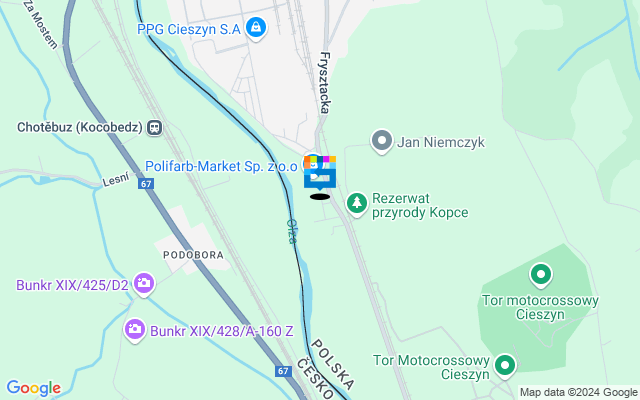The height and width of the screenshot is (400, 640).
Task: Open the Rezerwat przyrody Kopce park pin
Action: [x=356, y=204]
